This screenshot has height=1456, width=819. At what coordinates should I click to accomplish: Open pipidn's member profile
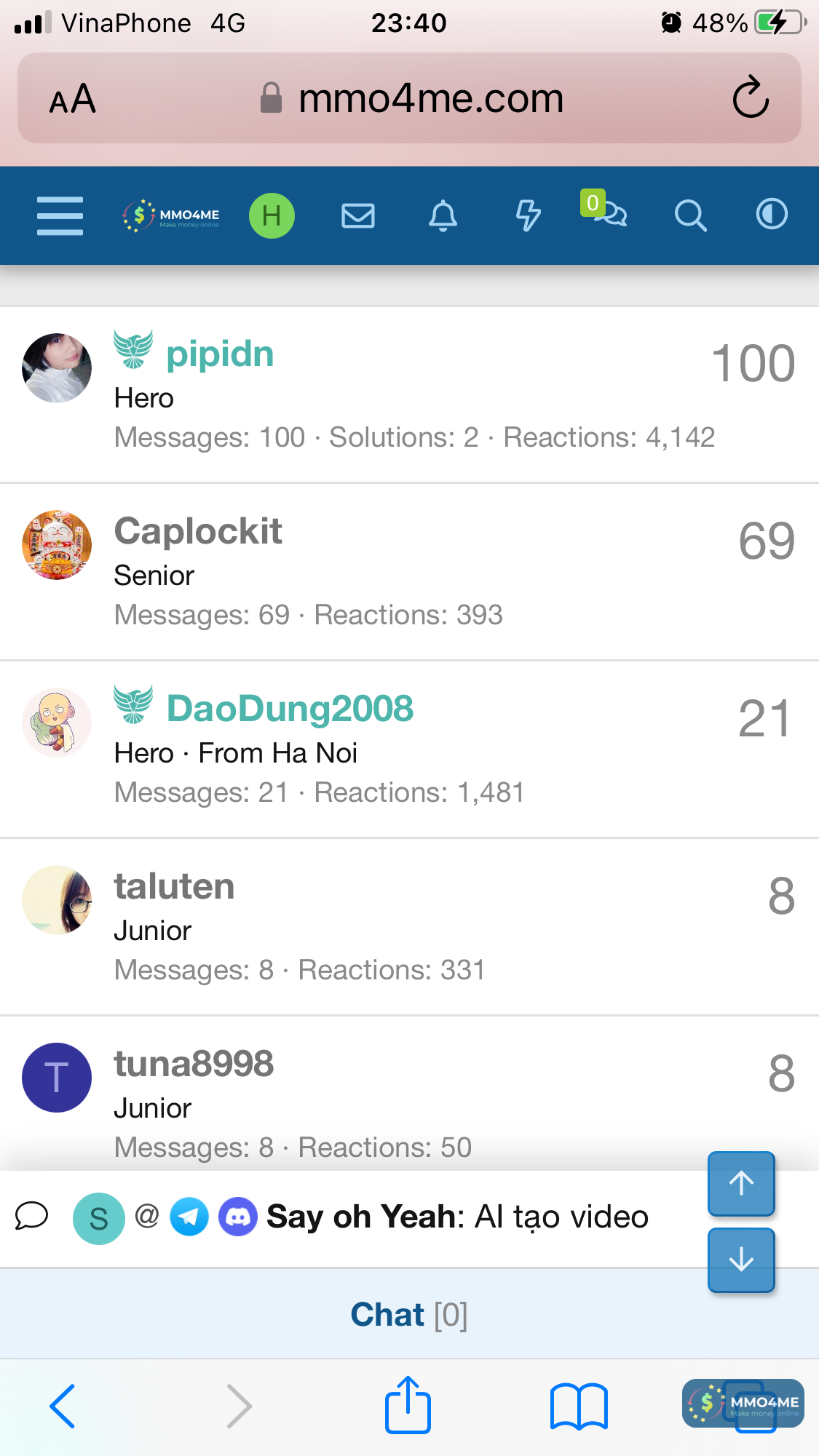pos(220,354)
